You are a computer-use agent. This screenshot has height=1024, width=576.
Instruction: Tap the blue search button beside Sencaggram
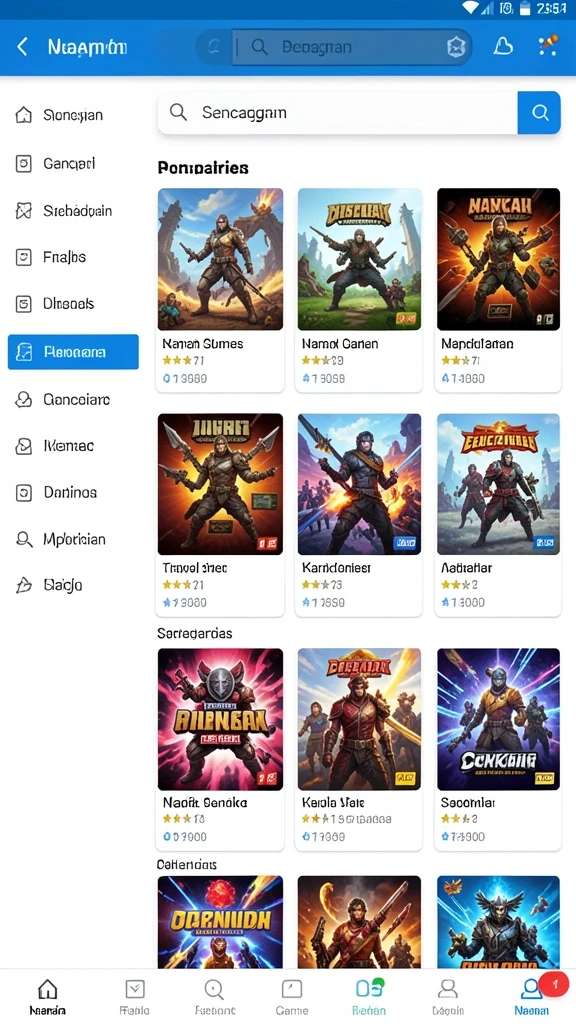[539, 112]
